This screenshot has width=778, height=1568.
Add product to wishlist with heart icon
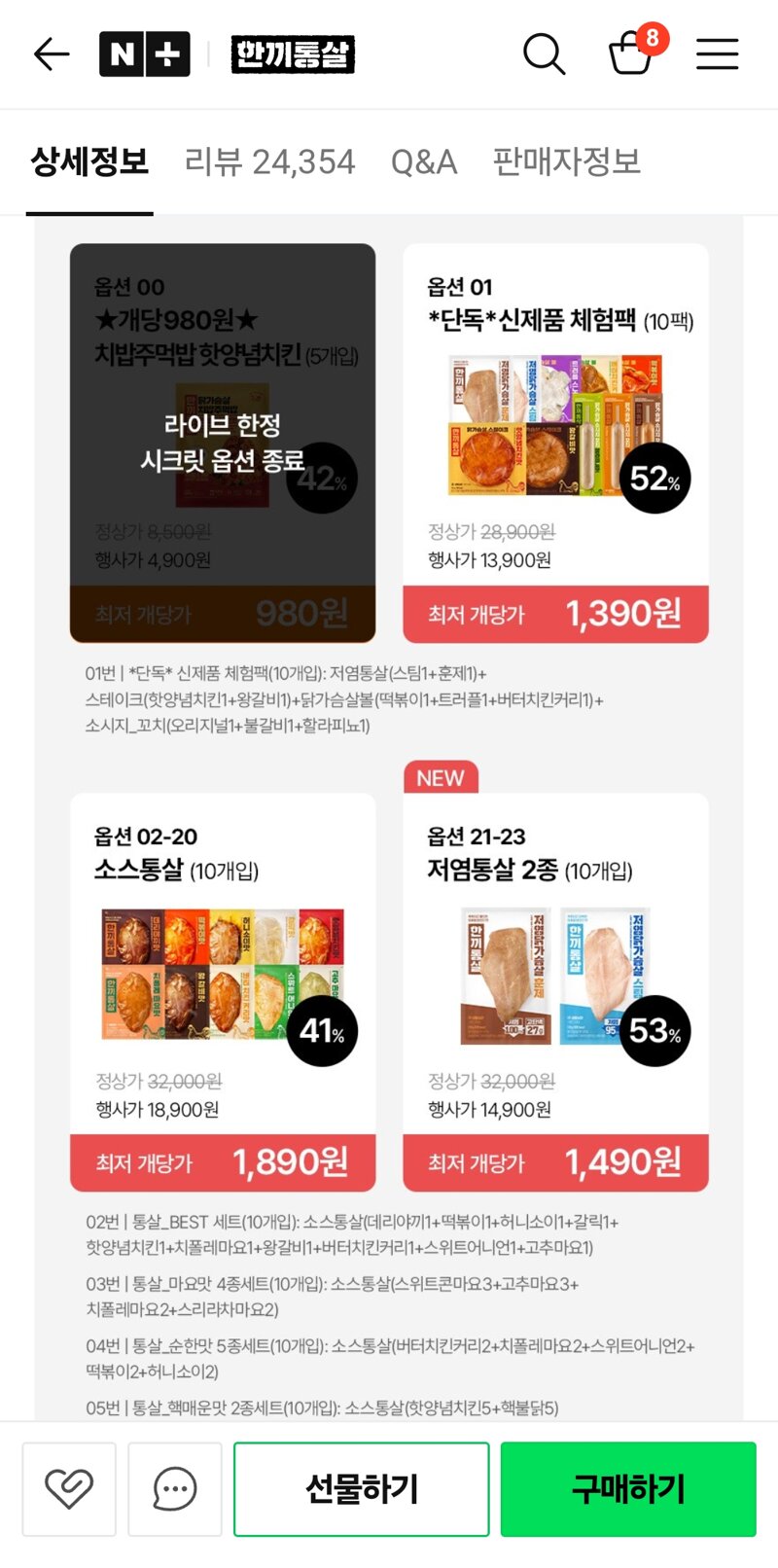pos(69,1489)
